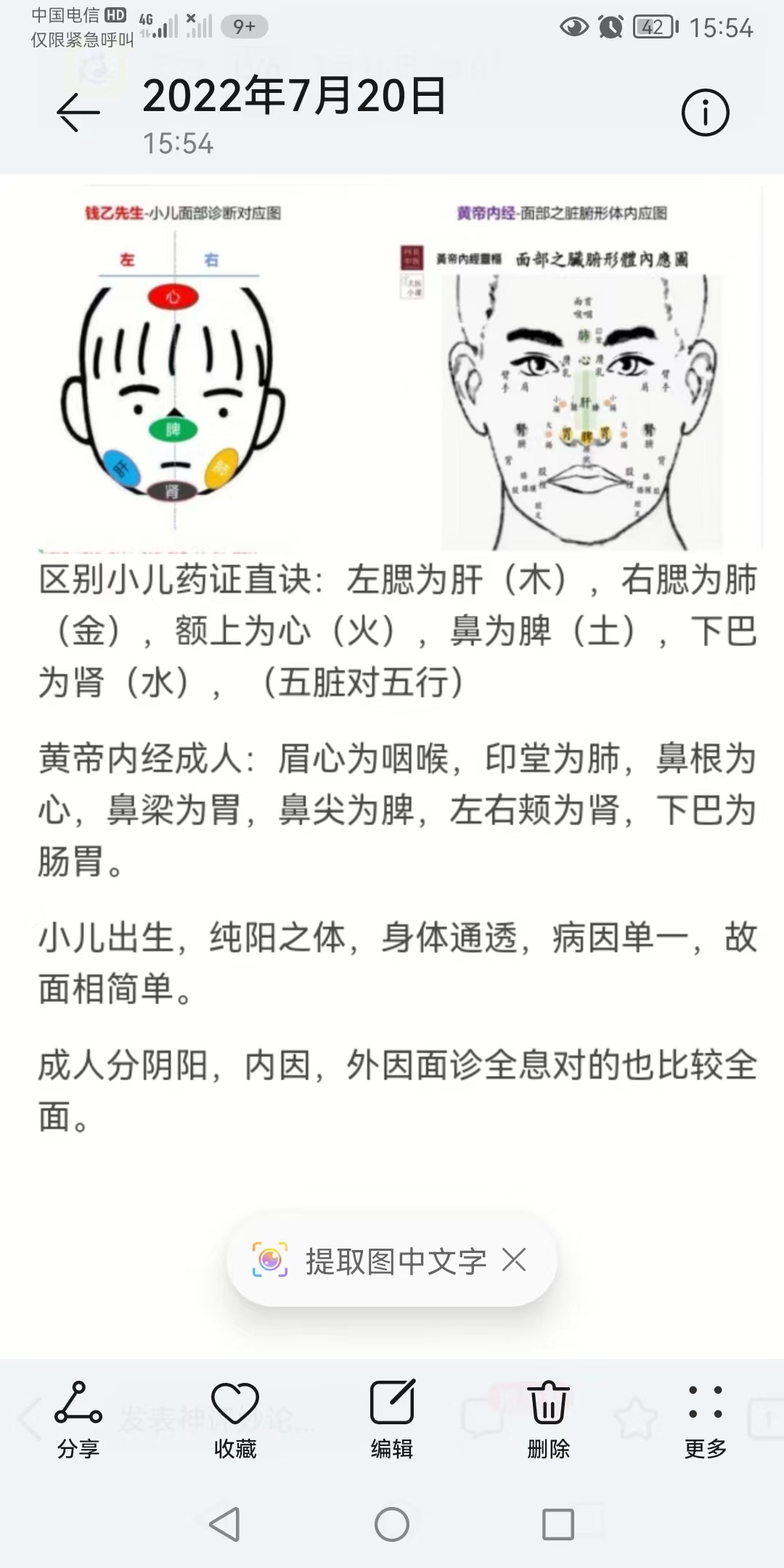
Task: Go back from the photo viewer
Action: (x=78, y=113)
